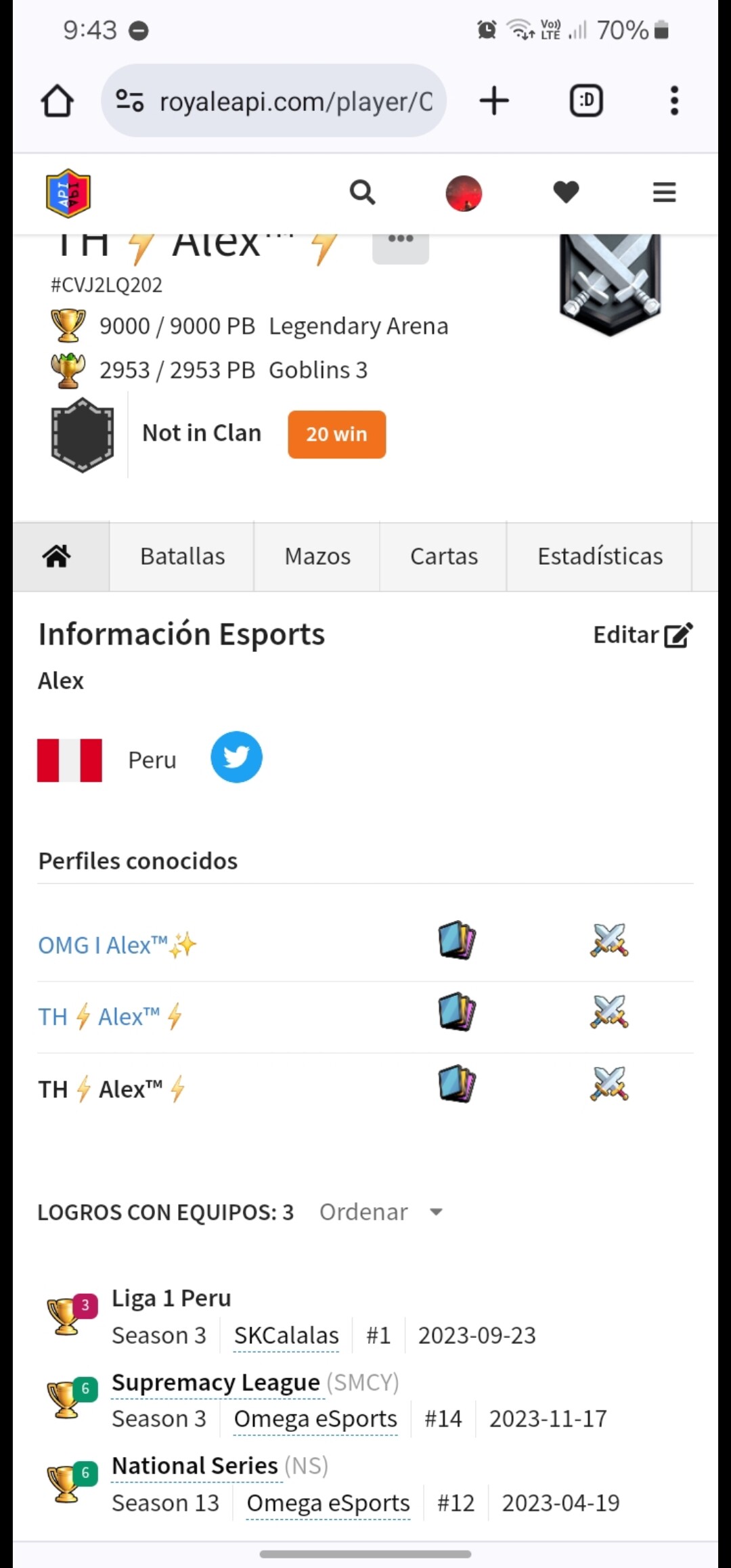The width and height of the screenshot is (731, 1568).
Task: Open the SKCalalas team link
Action: click(286, 1335)
